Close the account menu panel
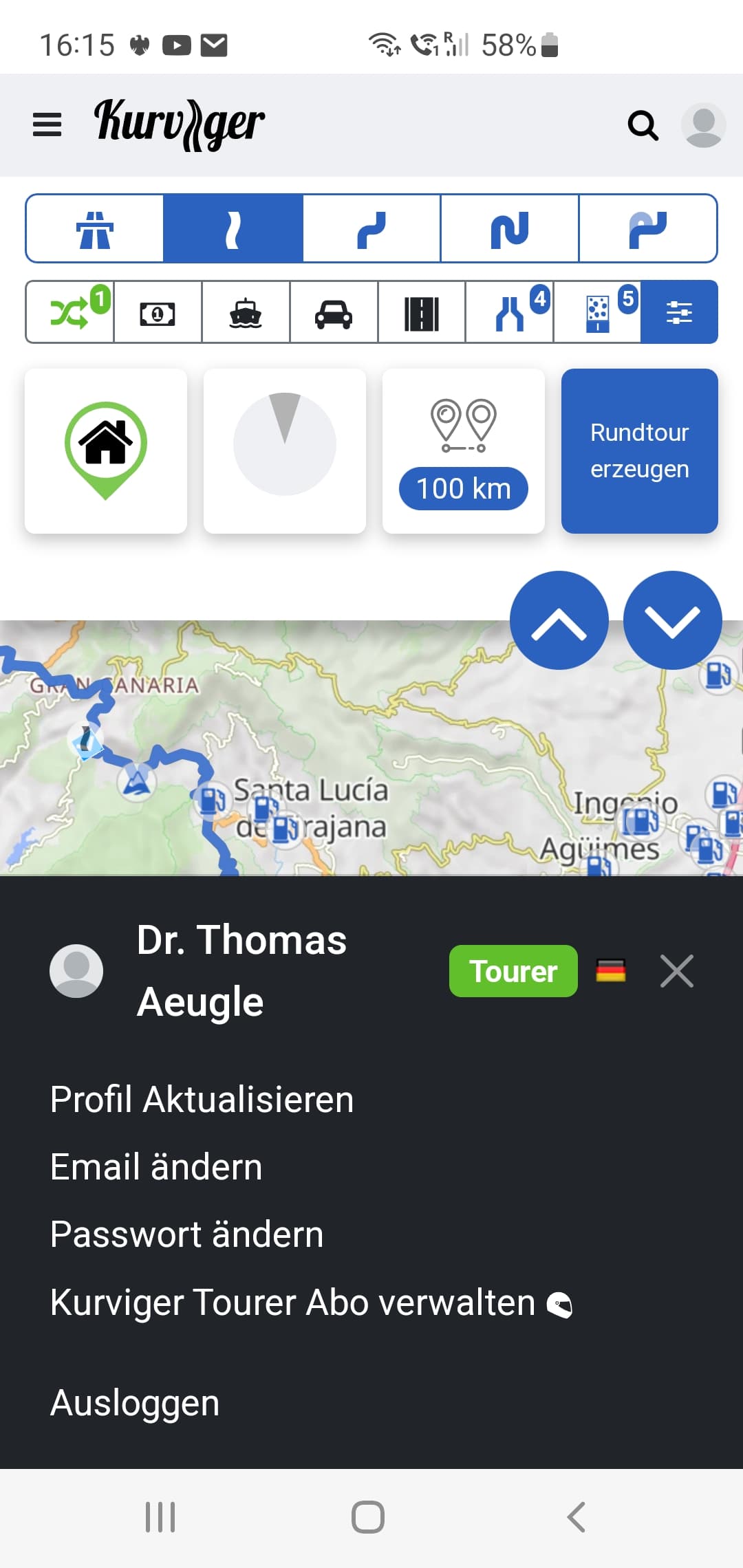 [677, 971]
